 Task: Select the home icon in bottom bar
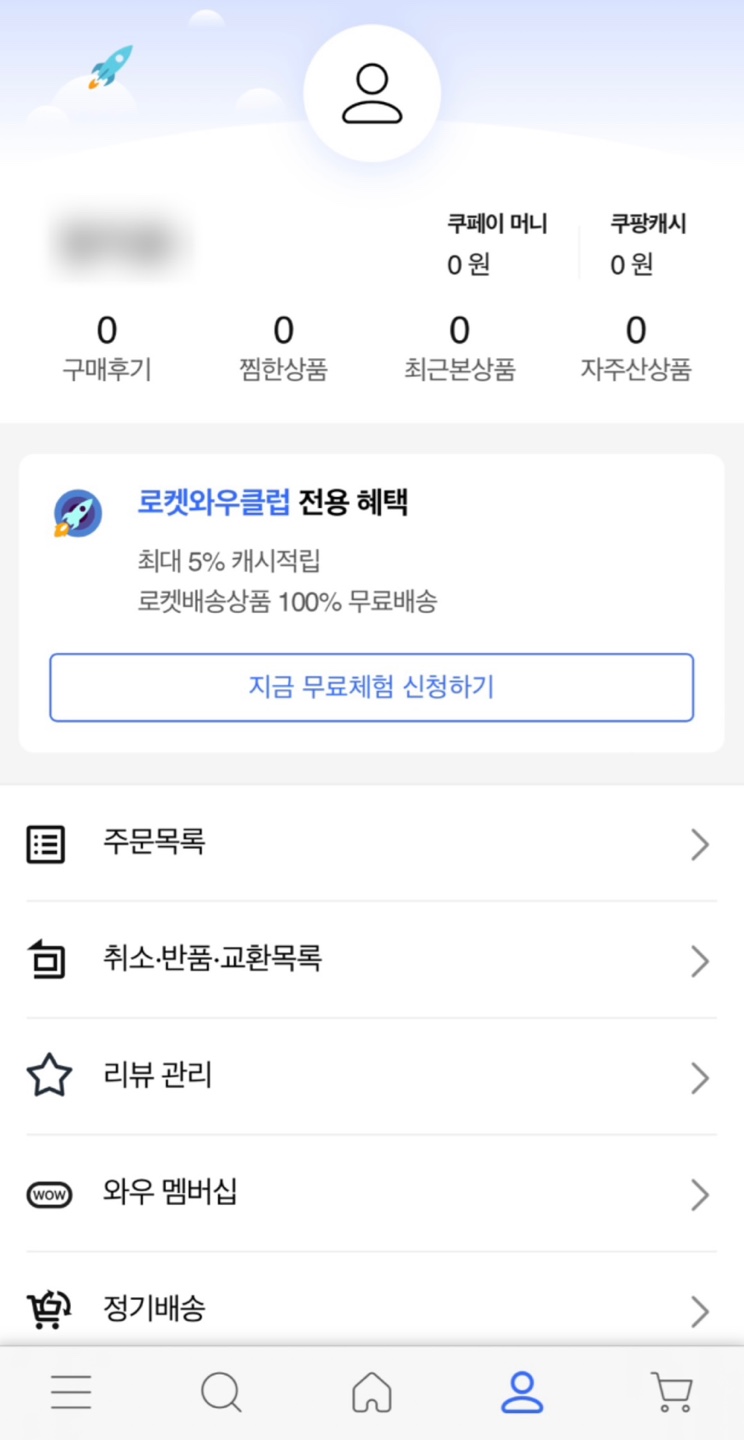pyautogui.click(x=372, y=1390)
